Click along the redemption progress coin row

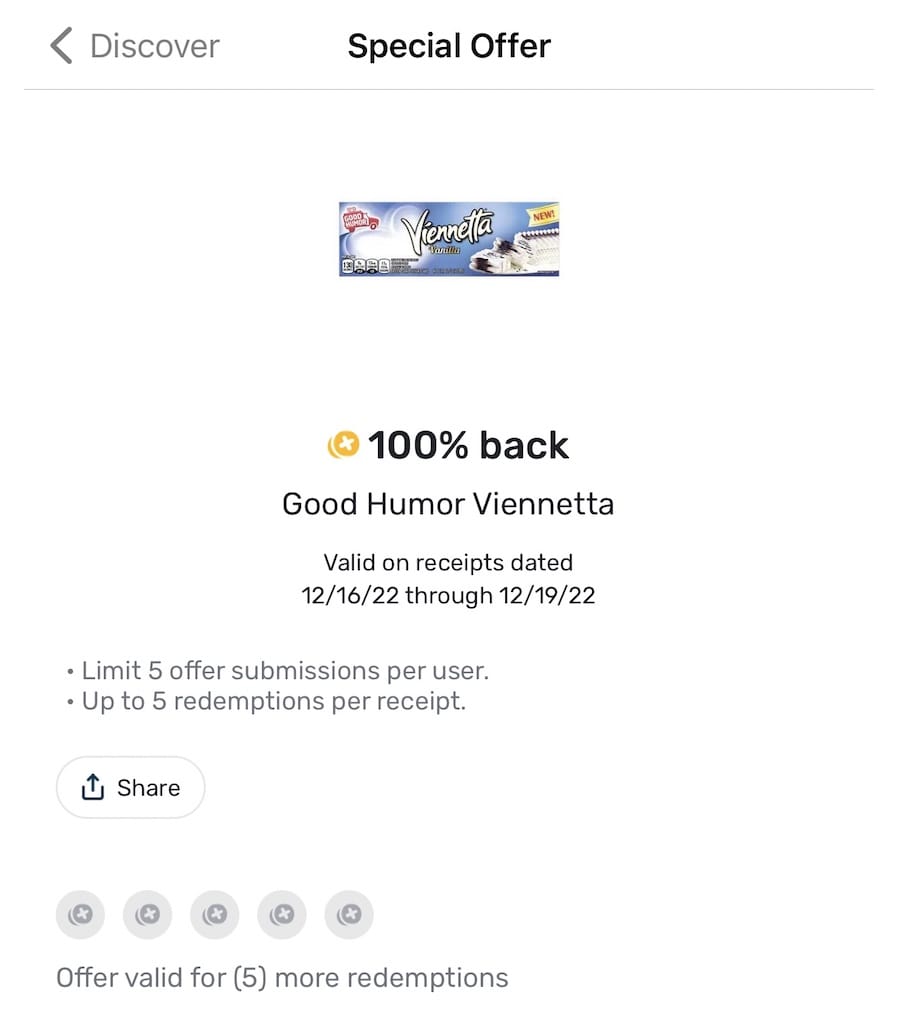[x=214, y=914]
